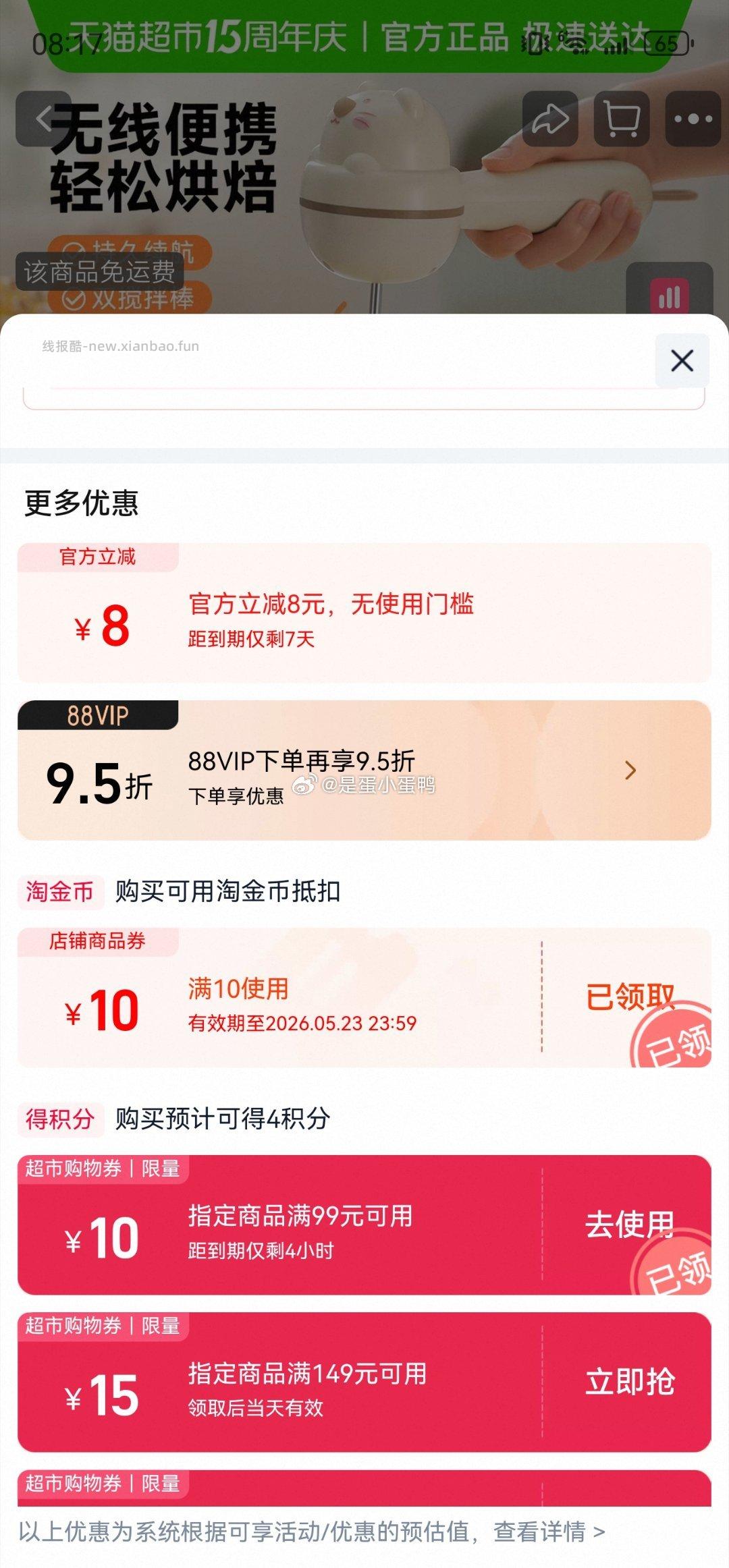Tap 去使用 on the ¥10 supermarket coupon
The width and height of the screenshot is (729, 1568).
point(629,1225)
